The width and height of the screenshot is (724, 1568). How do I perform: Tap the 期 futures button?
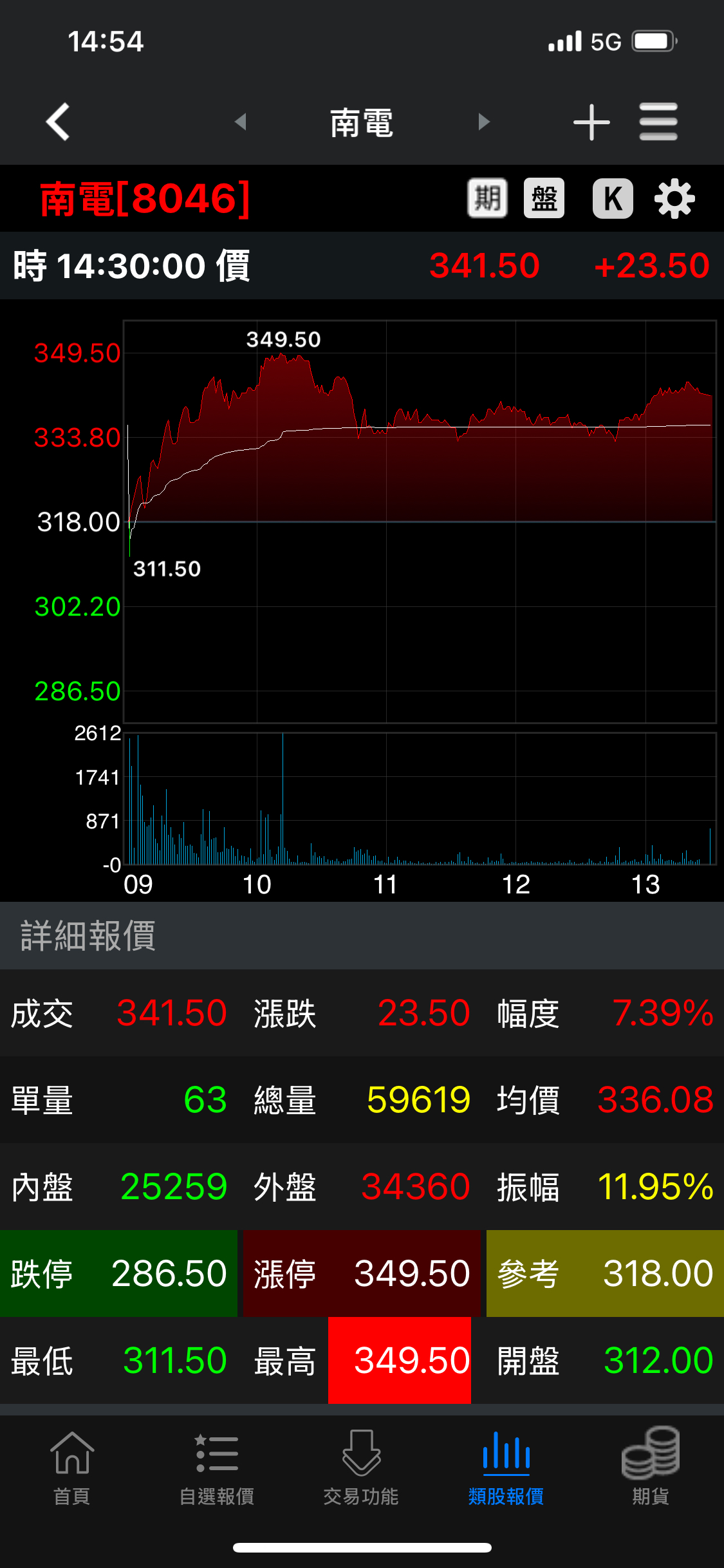(x=487, y=198)
